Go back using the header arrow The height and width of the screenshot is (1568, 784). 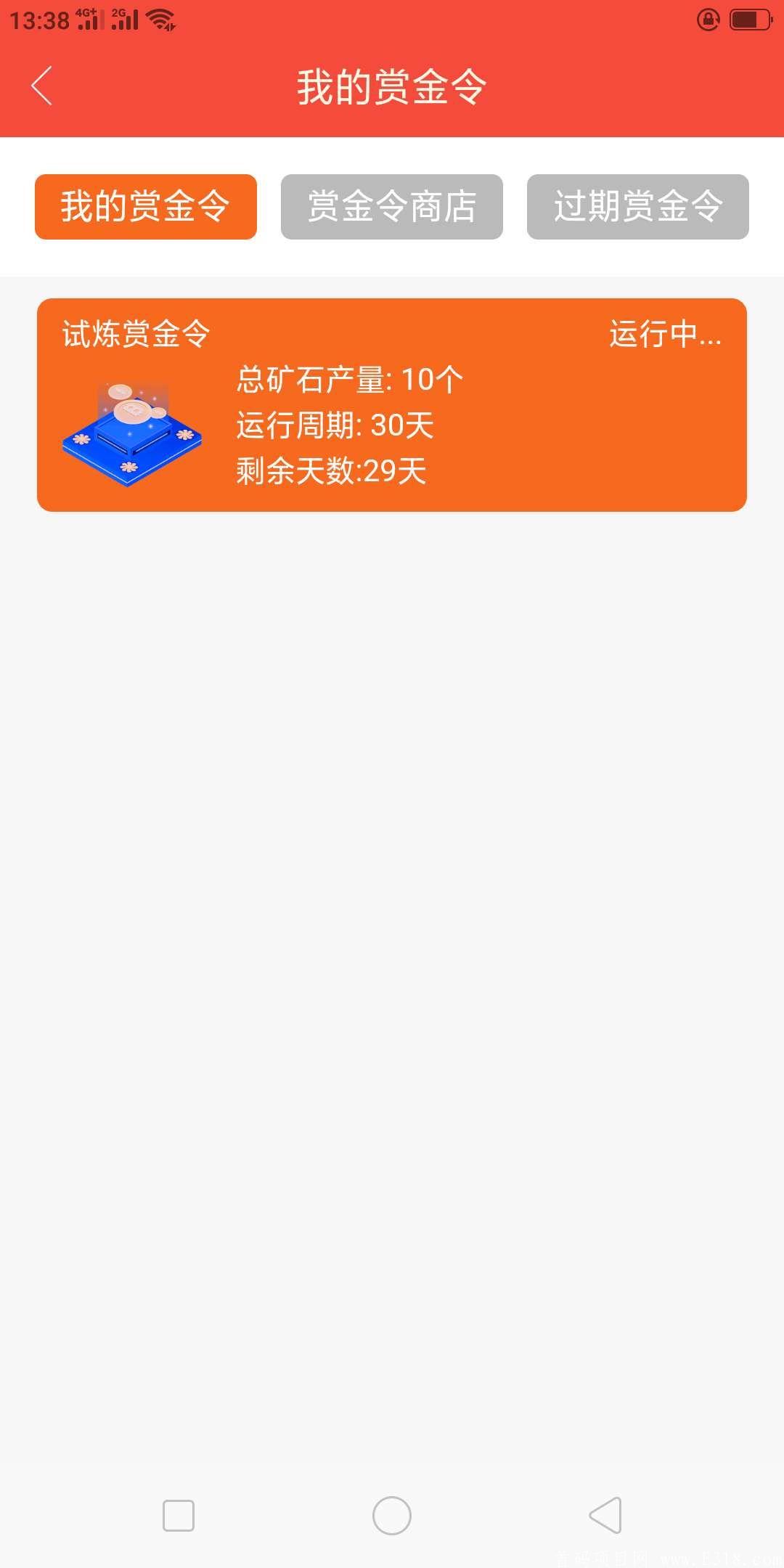pos(42,86)
